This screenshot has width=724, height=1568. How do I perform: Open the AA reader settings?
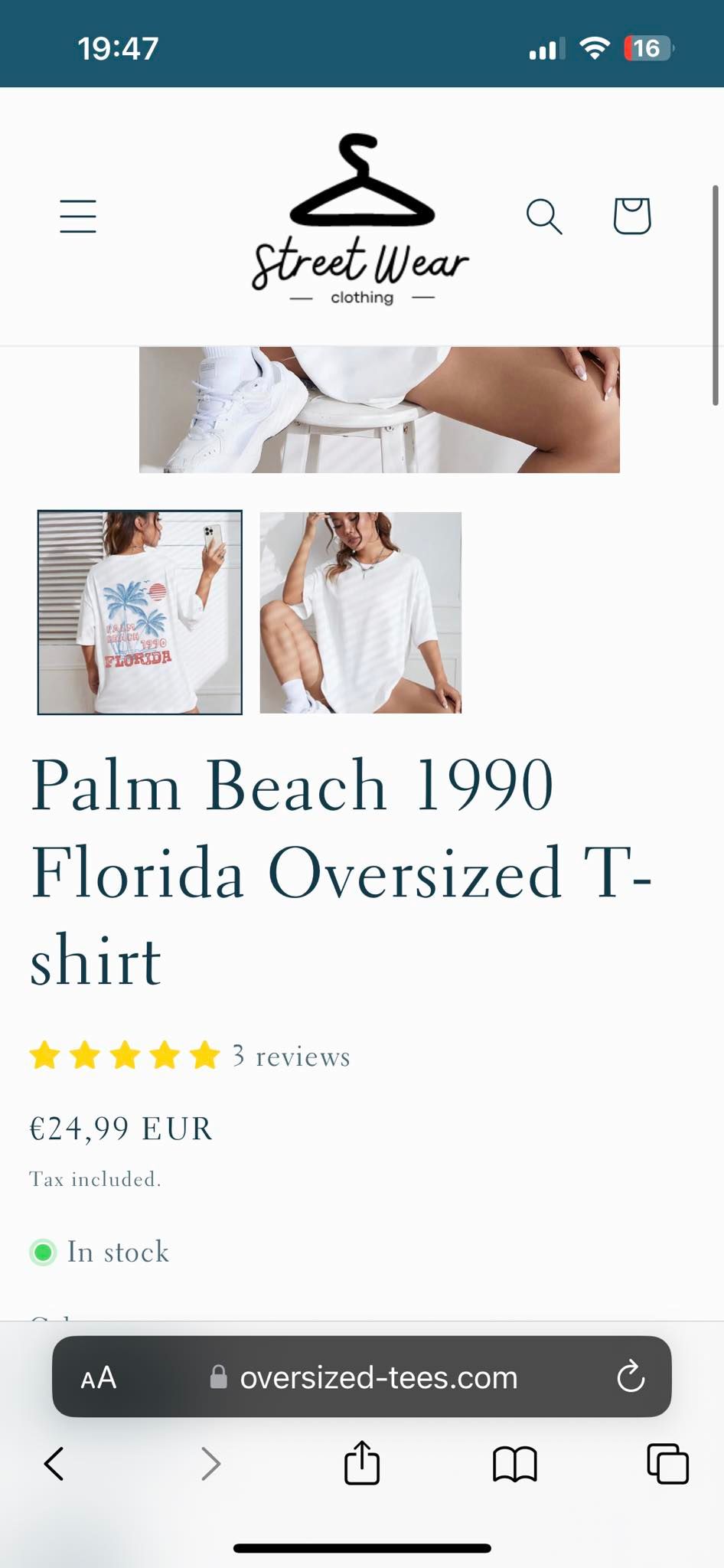click(x=99, y=1378)
